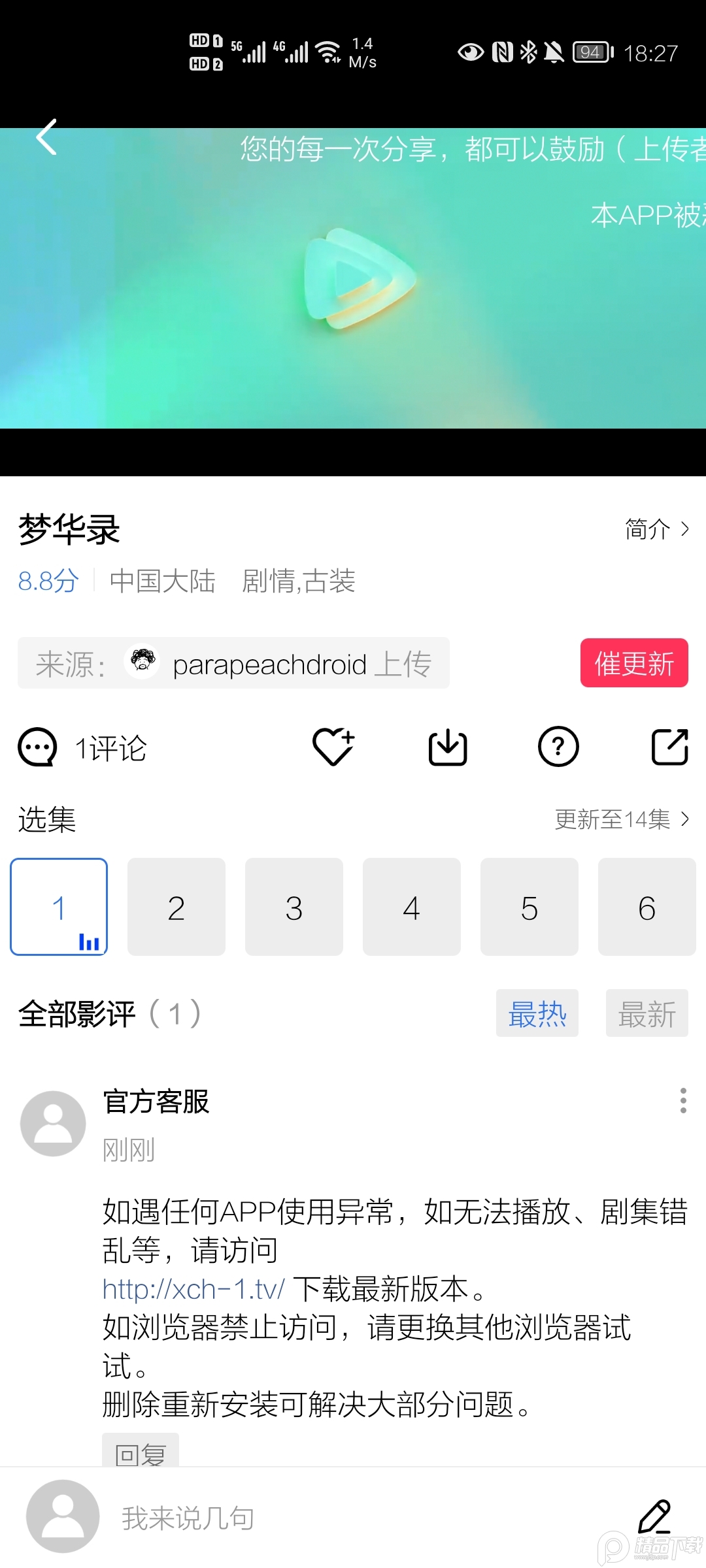Screen dimensions: 706x1568
Task: Tap 官方客服's profile avatar
Action: pos(52,1122)
